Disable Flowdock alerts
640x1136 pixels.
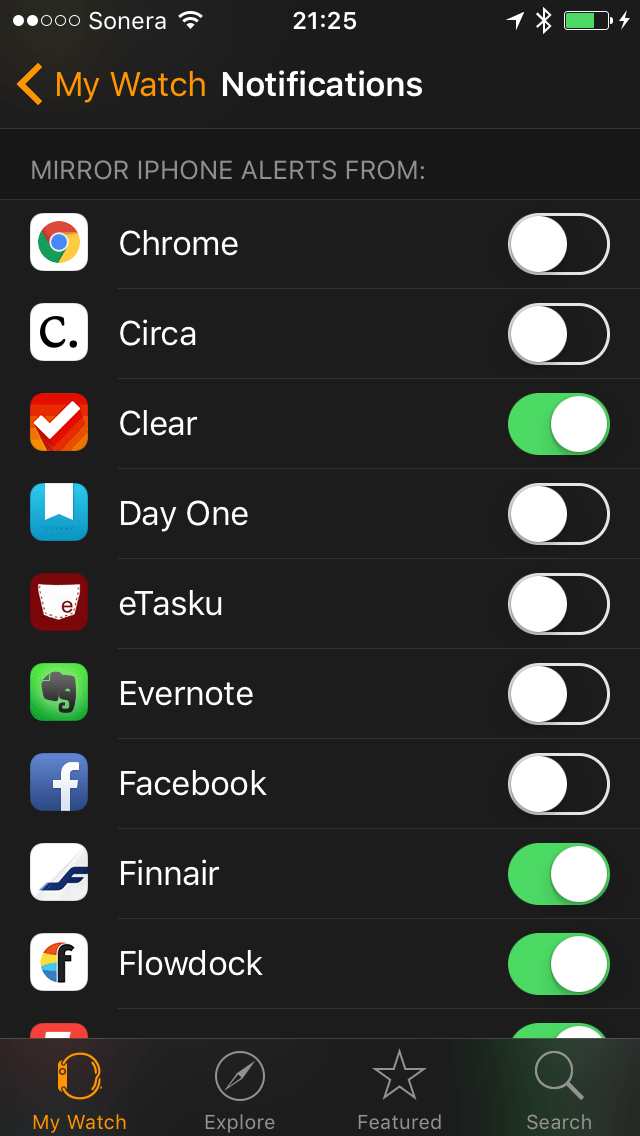click(x=558, y=964)
